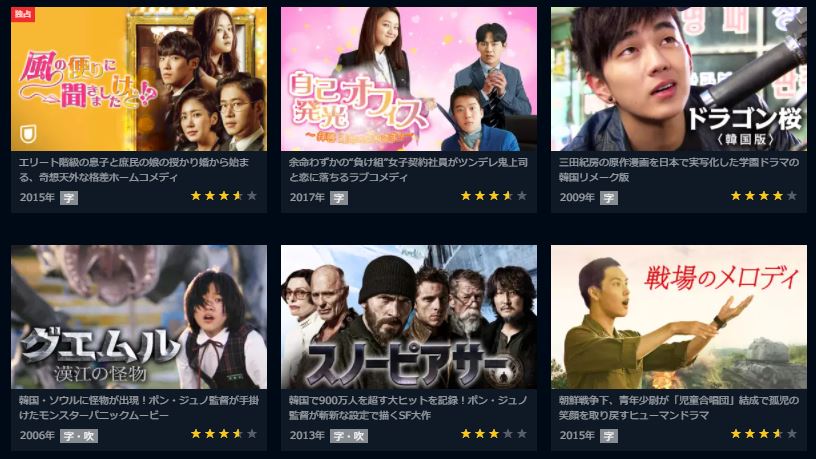Open the グエムル 漢江の怪物 movie card
This screenshot has width=816, height=459.
139,317
